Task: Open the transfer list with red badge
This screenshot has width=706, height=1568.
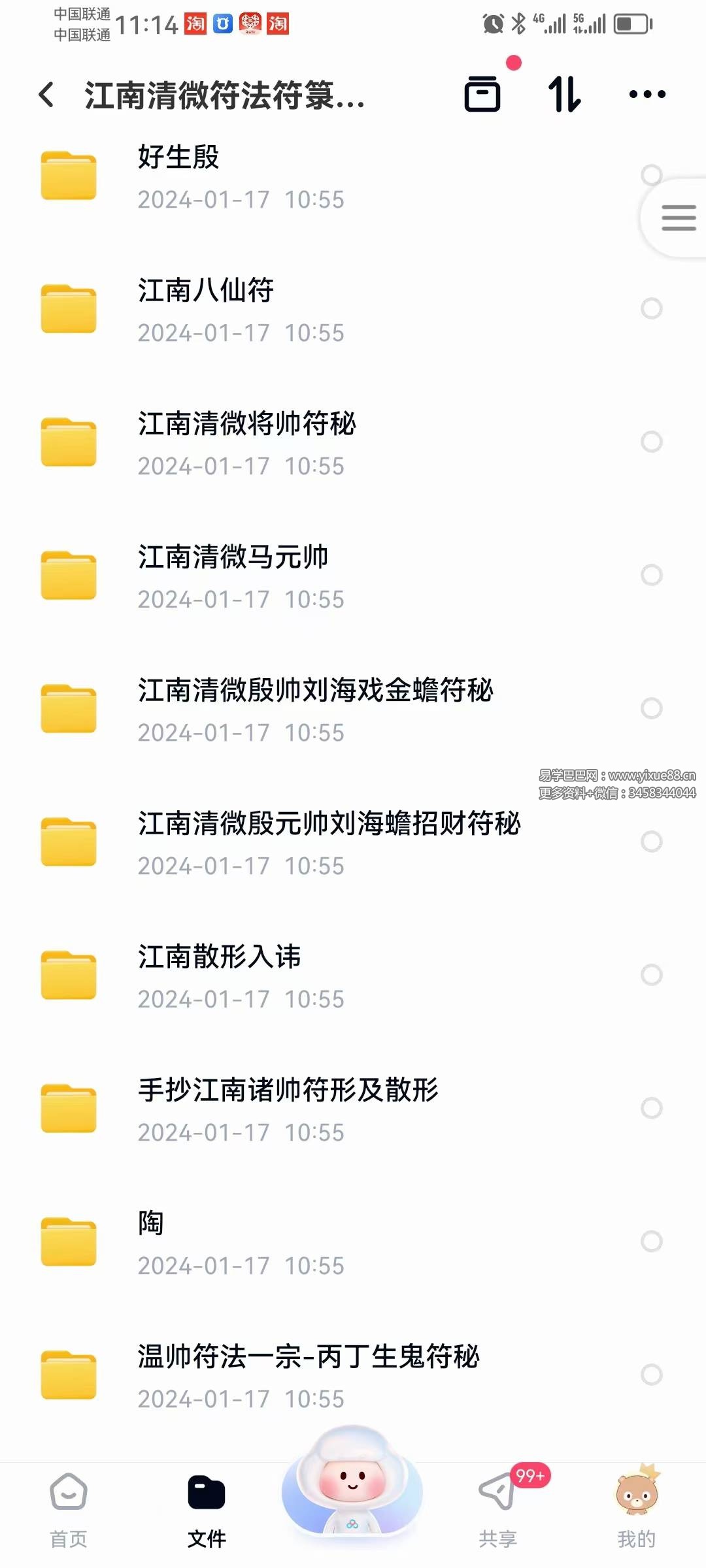Action: click(484, 93)
